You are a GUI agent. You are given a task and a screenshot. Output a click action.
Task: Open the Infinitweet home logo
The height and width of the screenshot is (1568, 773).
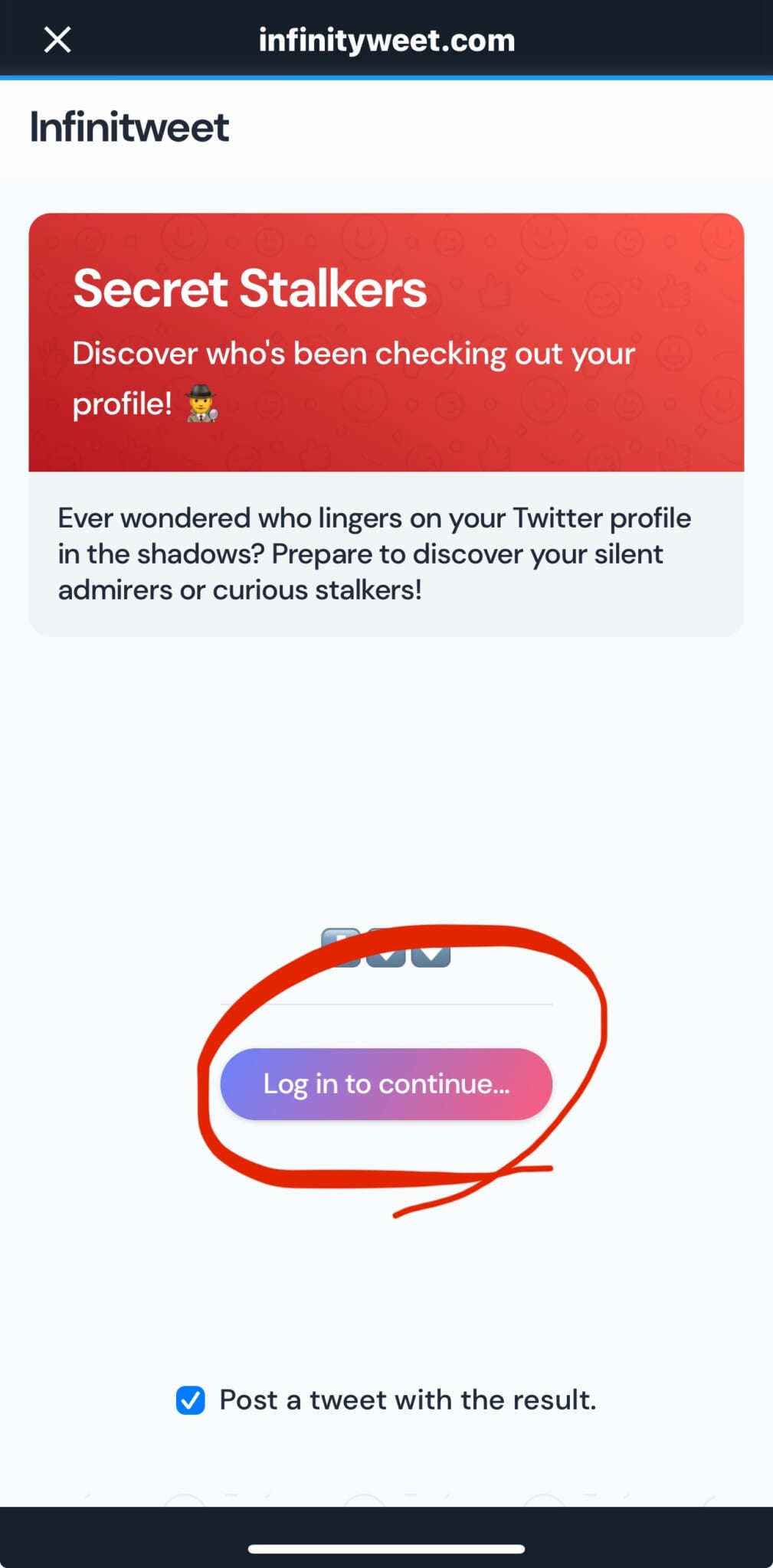coord(129,127)
